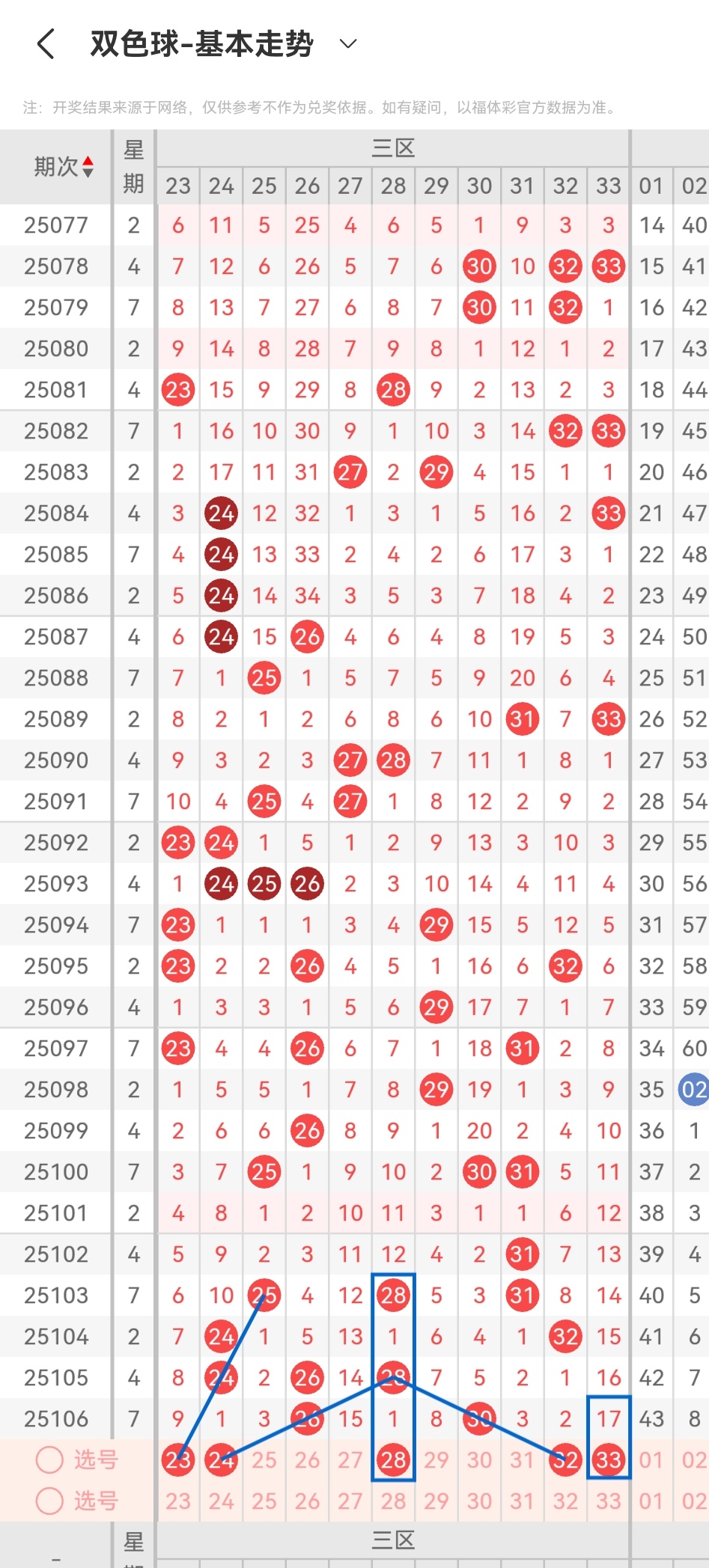
Task: Deselect highlighted number 33 in selection row
Action: [608, 1459]
